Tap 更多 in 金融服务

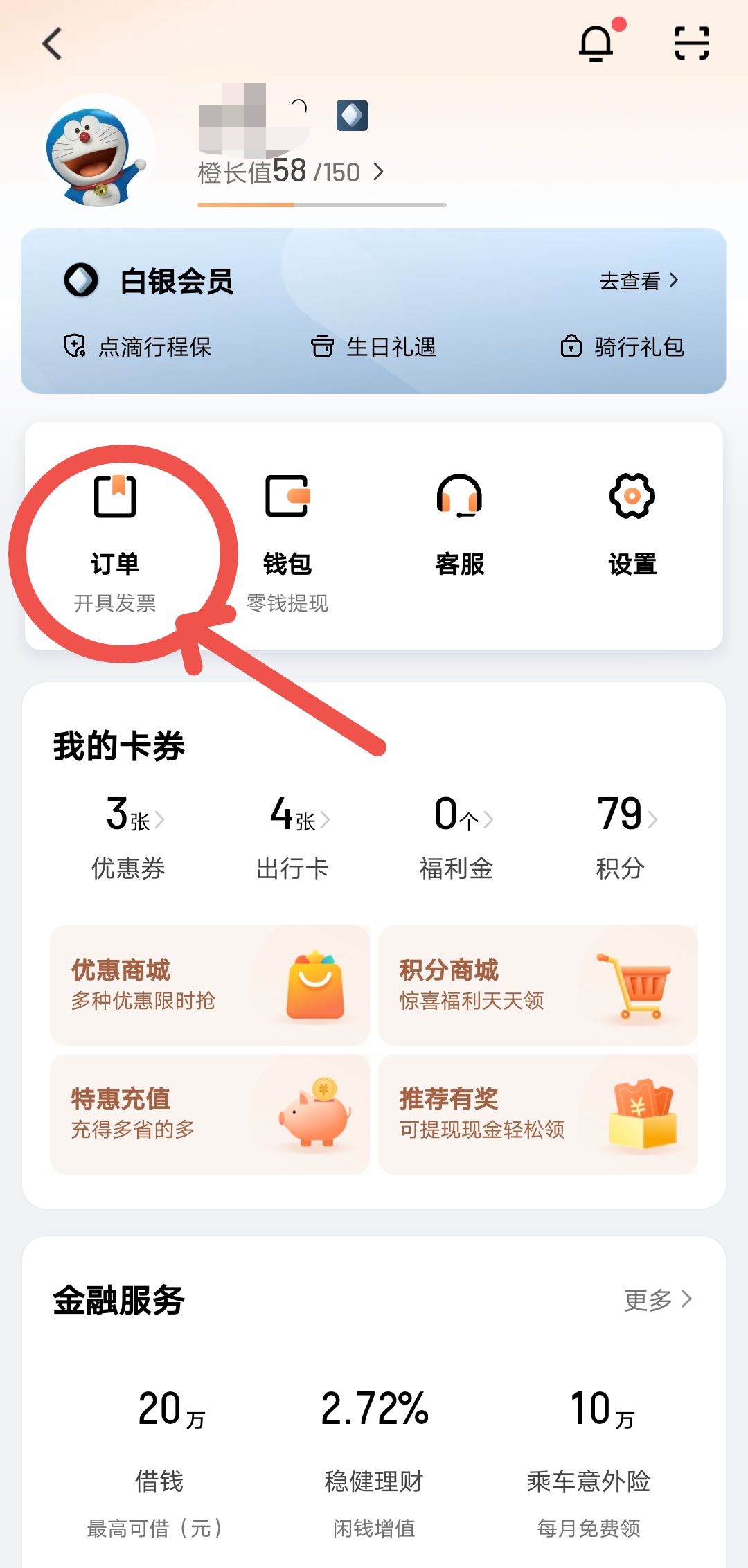657,1300
